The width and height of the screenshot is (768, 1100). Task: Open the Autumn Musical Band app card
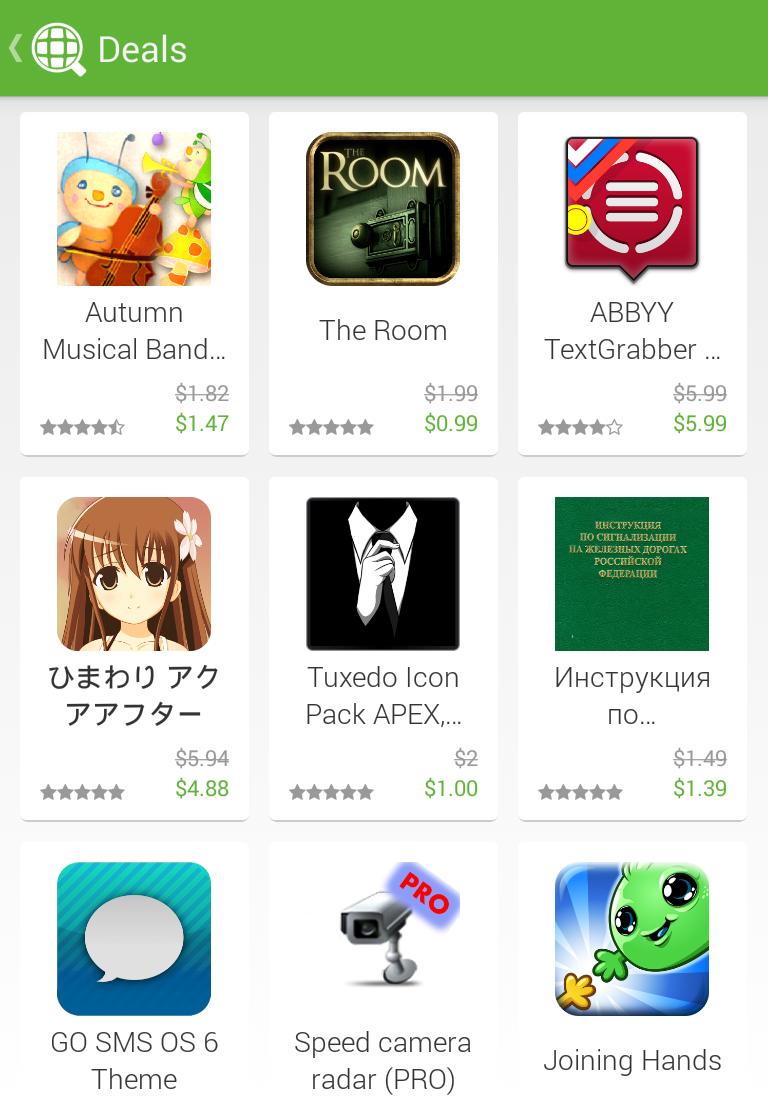click(x=134, y=283)
